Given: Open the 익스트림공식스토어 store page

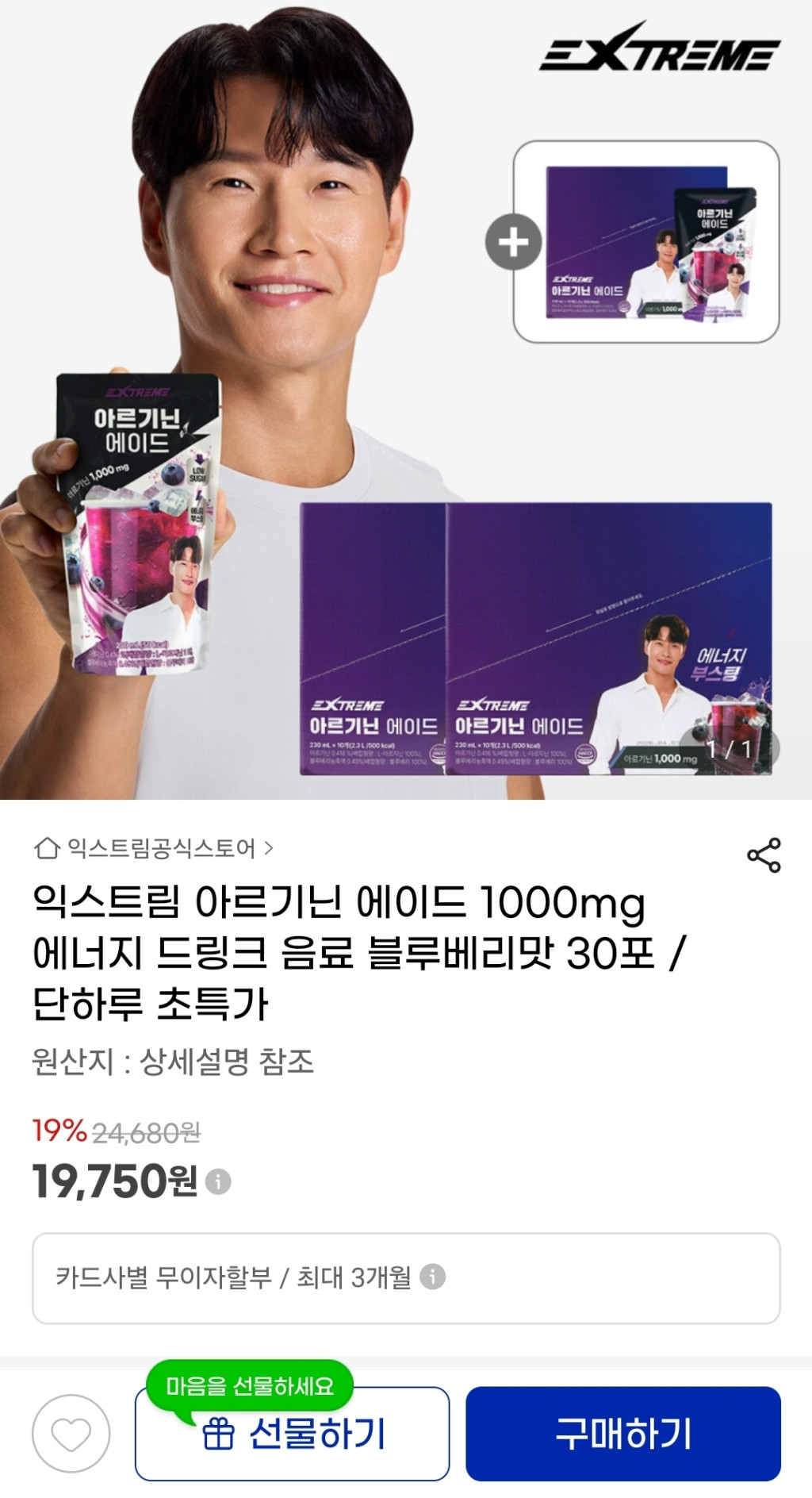Looking at the screenshot, I should pyautogui.click(x=155, y=848).
